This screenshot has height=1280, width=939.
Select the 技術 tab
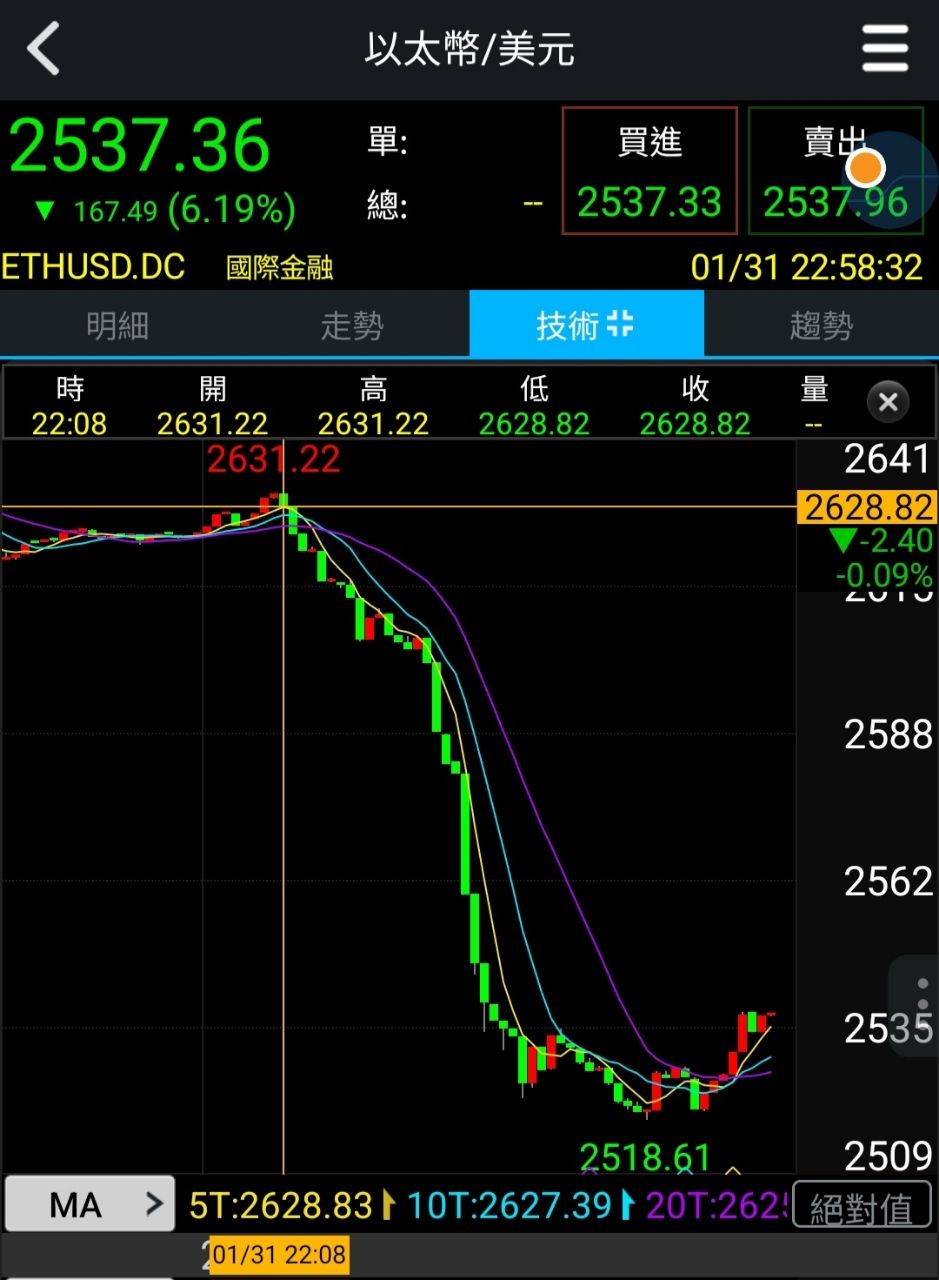click(586, 325)
